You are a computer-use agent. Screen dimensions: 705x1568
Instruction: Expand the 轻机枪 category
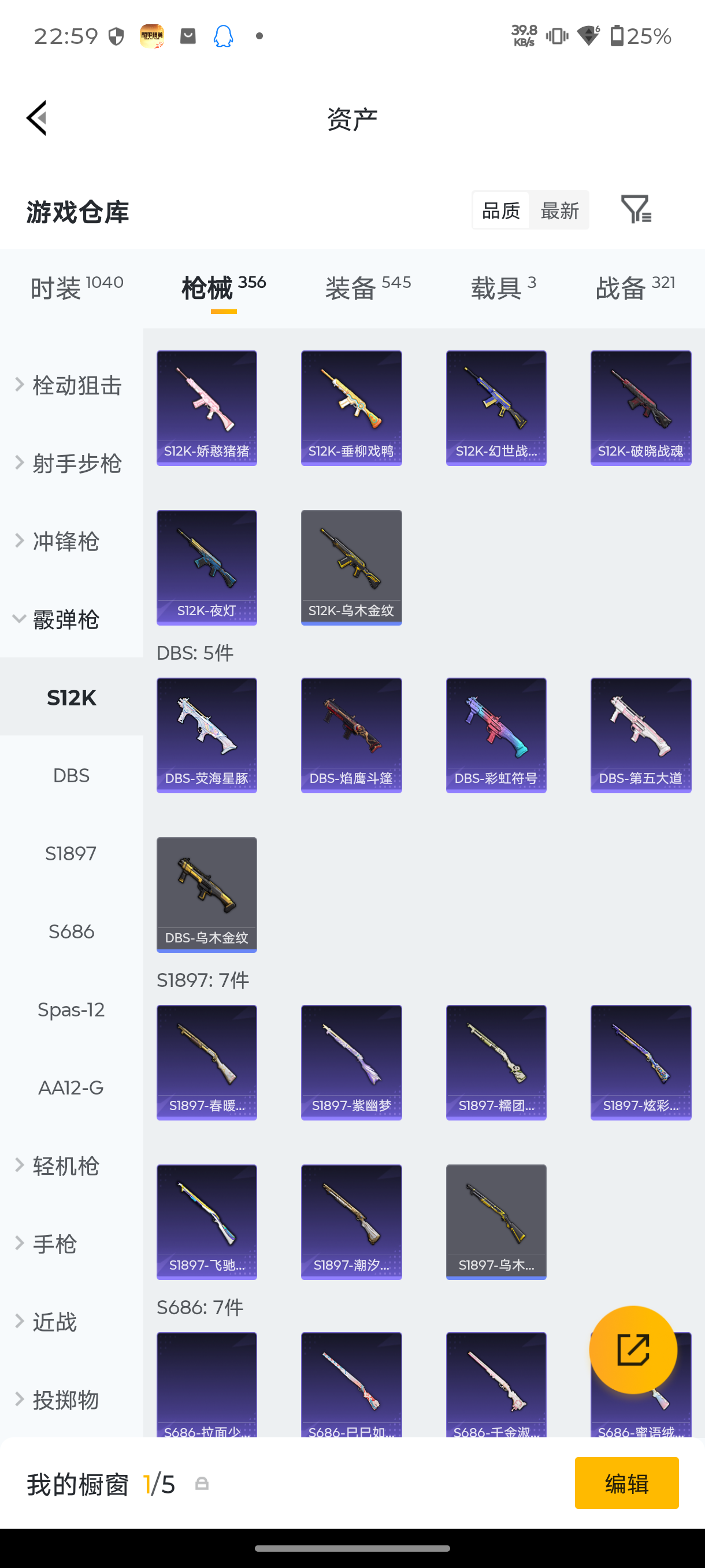tap(71, 1165)
